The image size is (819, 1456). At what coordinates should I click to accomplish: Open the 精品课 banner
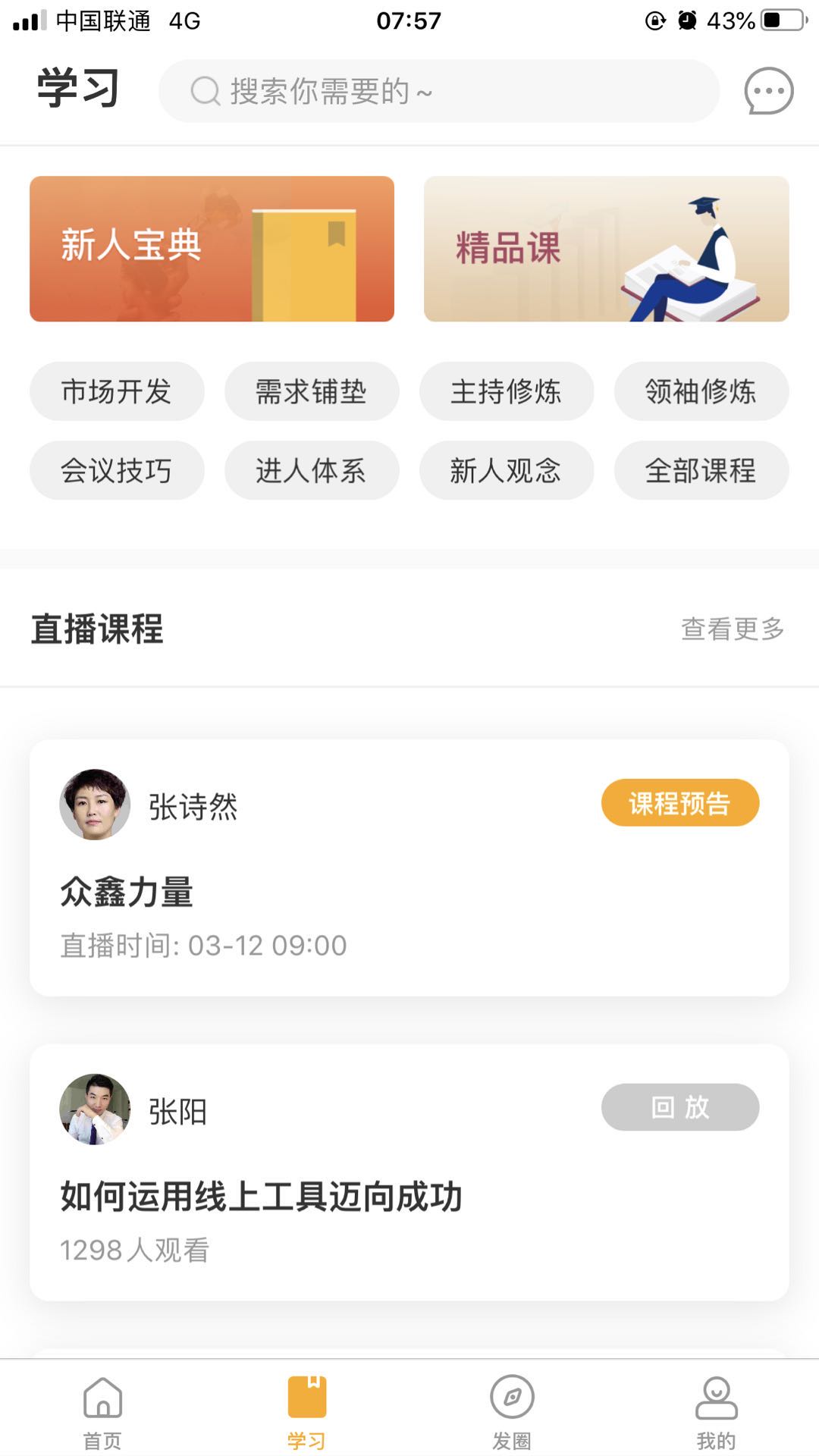(606, 249)
